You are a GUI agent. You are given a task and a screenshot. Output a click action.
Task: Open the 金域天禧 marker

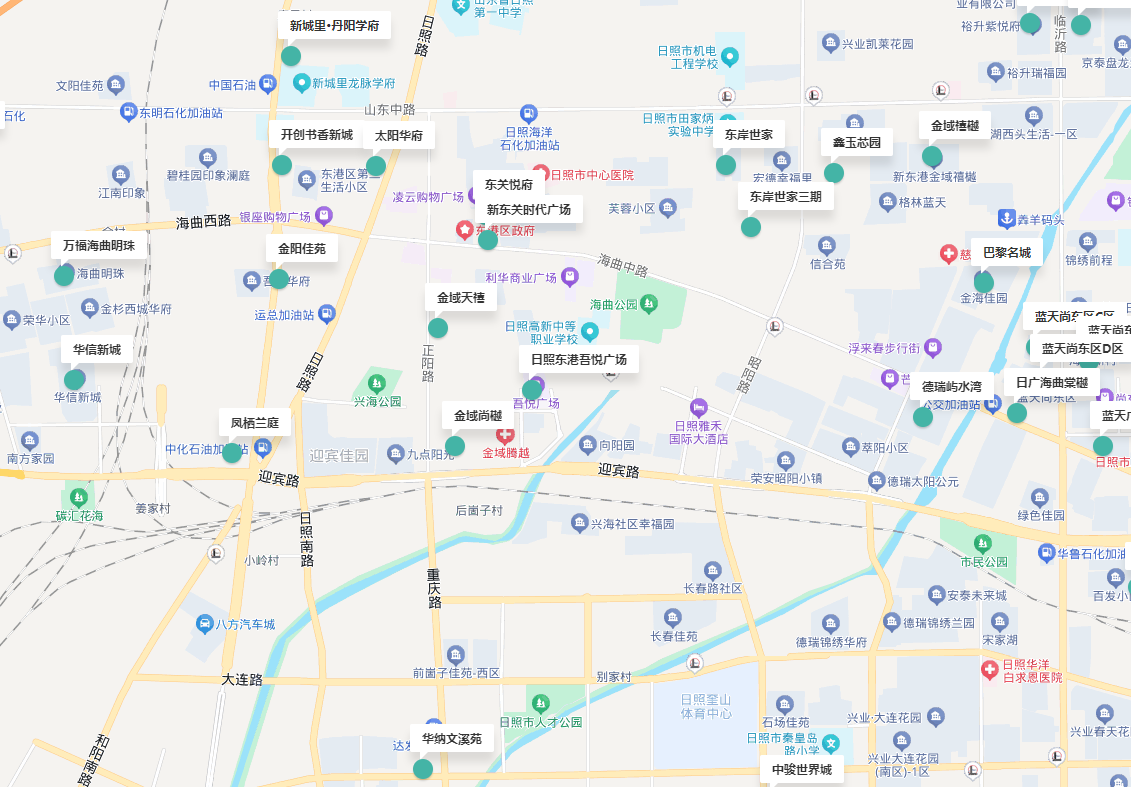438,328
